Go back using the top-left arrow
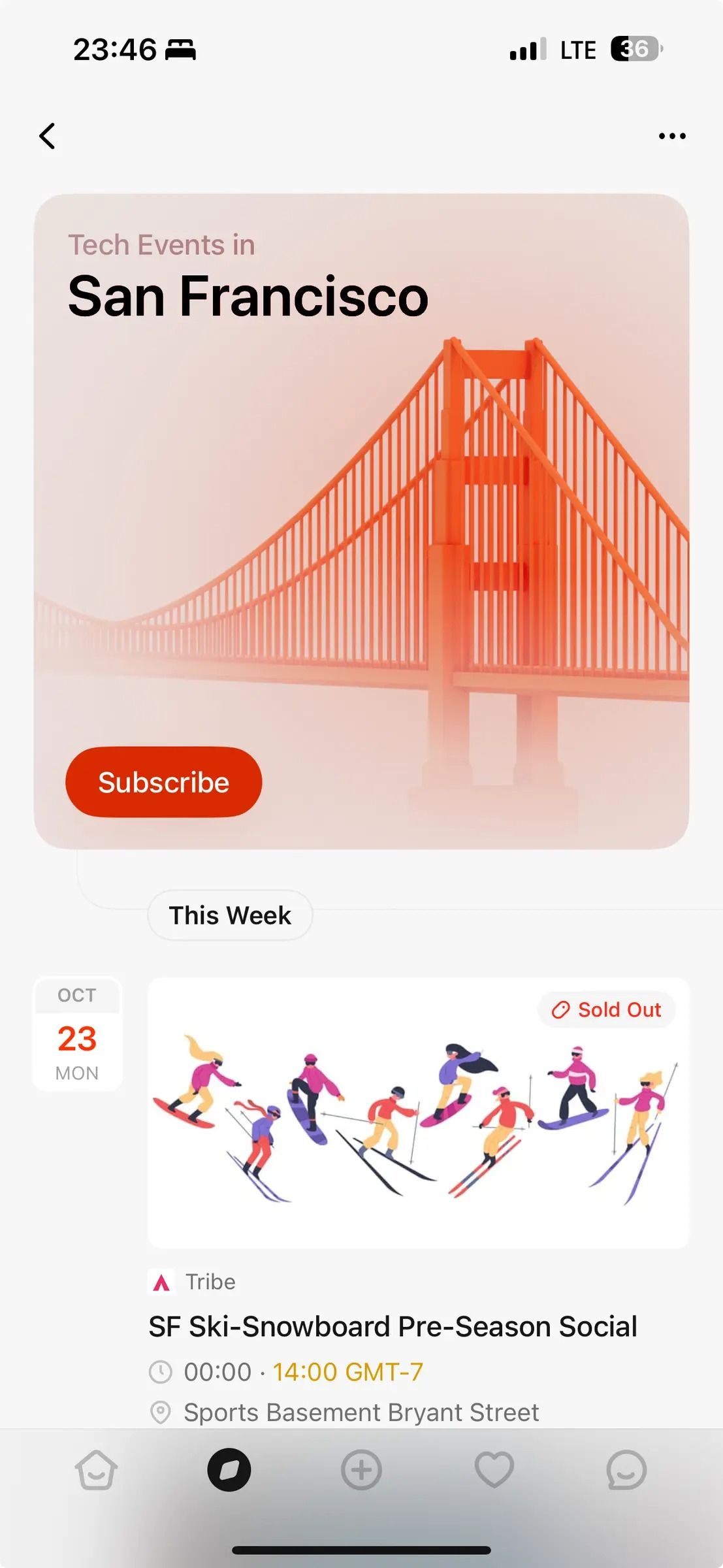This screenshot has height=1568, width=723. point(48,136)
